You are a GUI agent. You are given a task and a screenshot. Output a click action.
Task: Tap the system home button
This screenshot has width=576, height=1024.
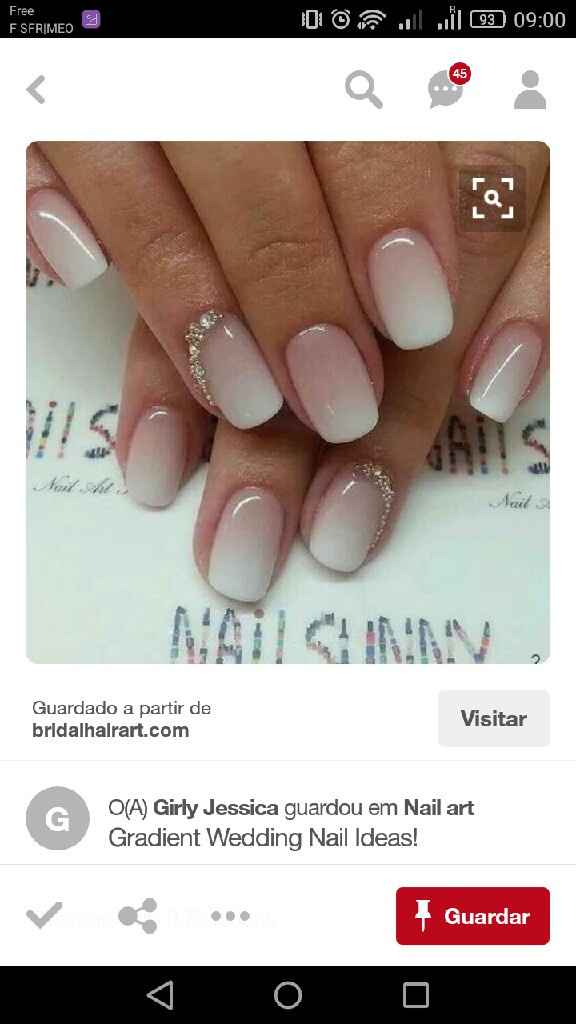point(288,995)
